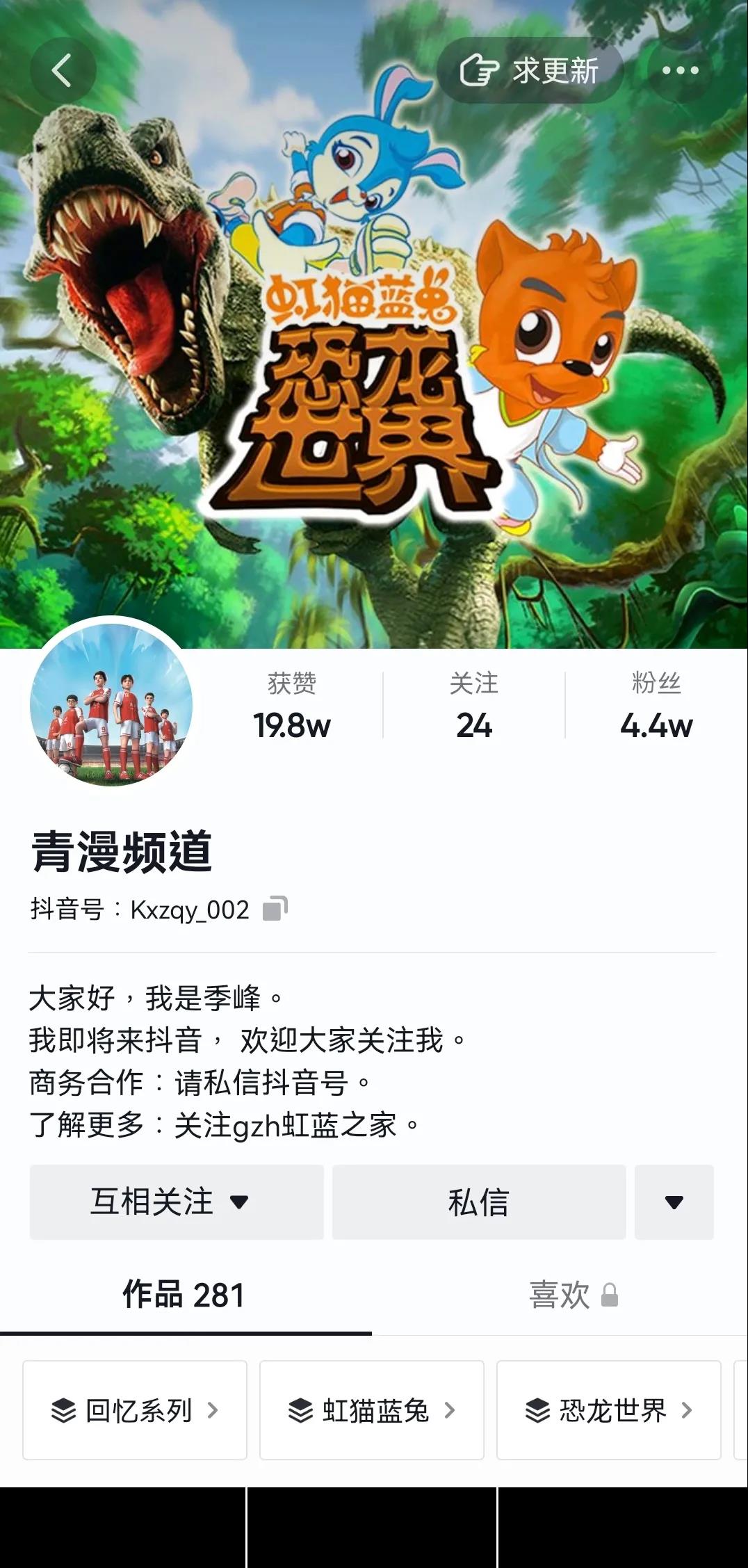Send a private message via 私信
The height and width of the screenshot is (1568, 748).
(479, 1202)
